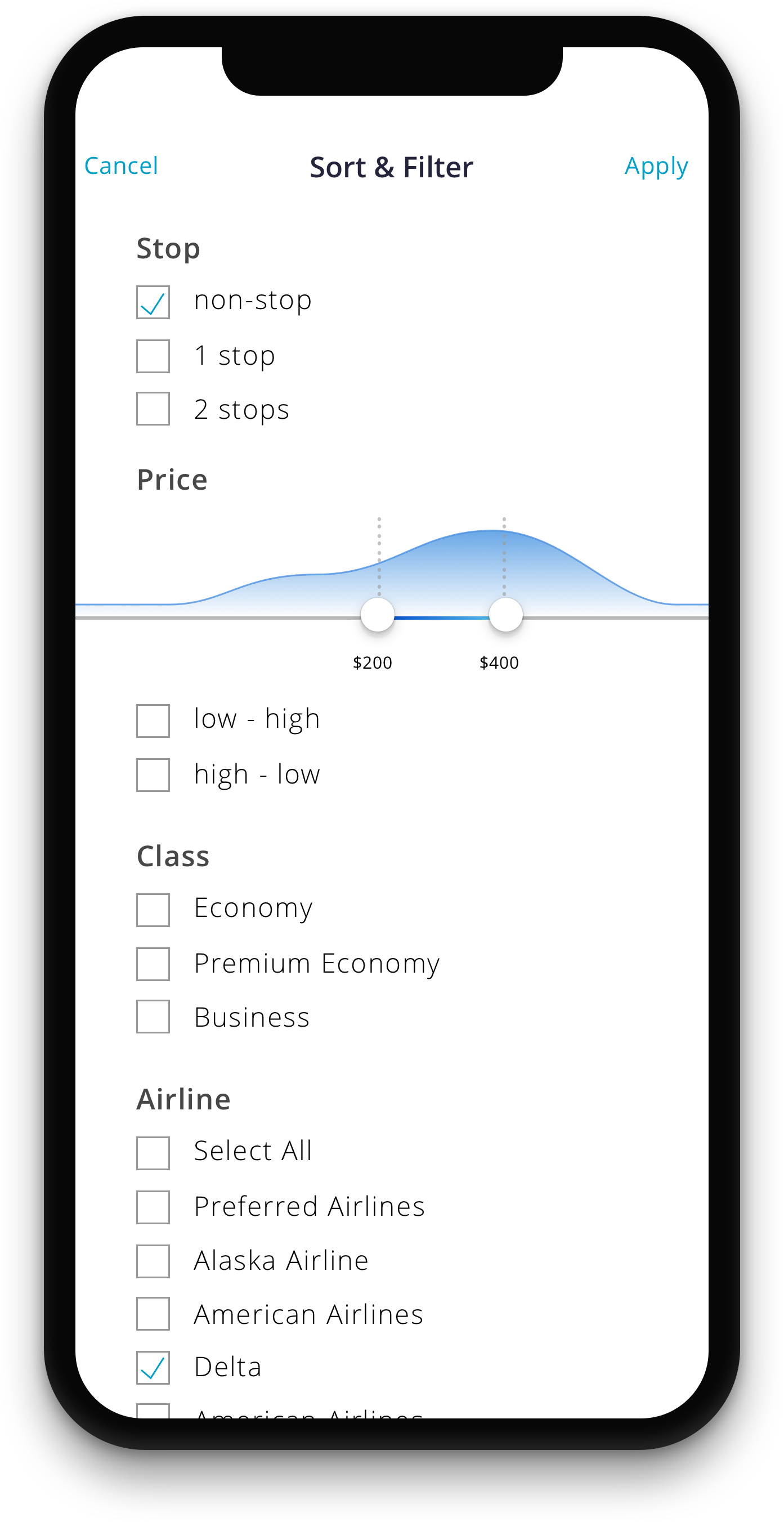Check Select All airlines

(x=153, y=1153)
